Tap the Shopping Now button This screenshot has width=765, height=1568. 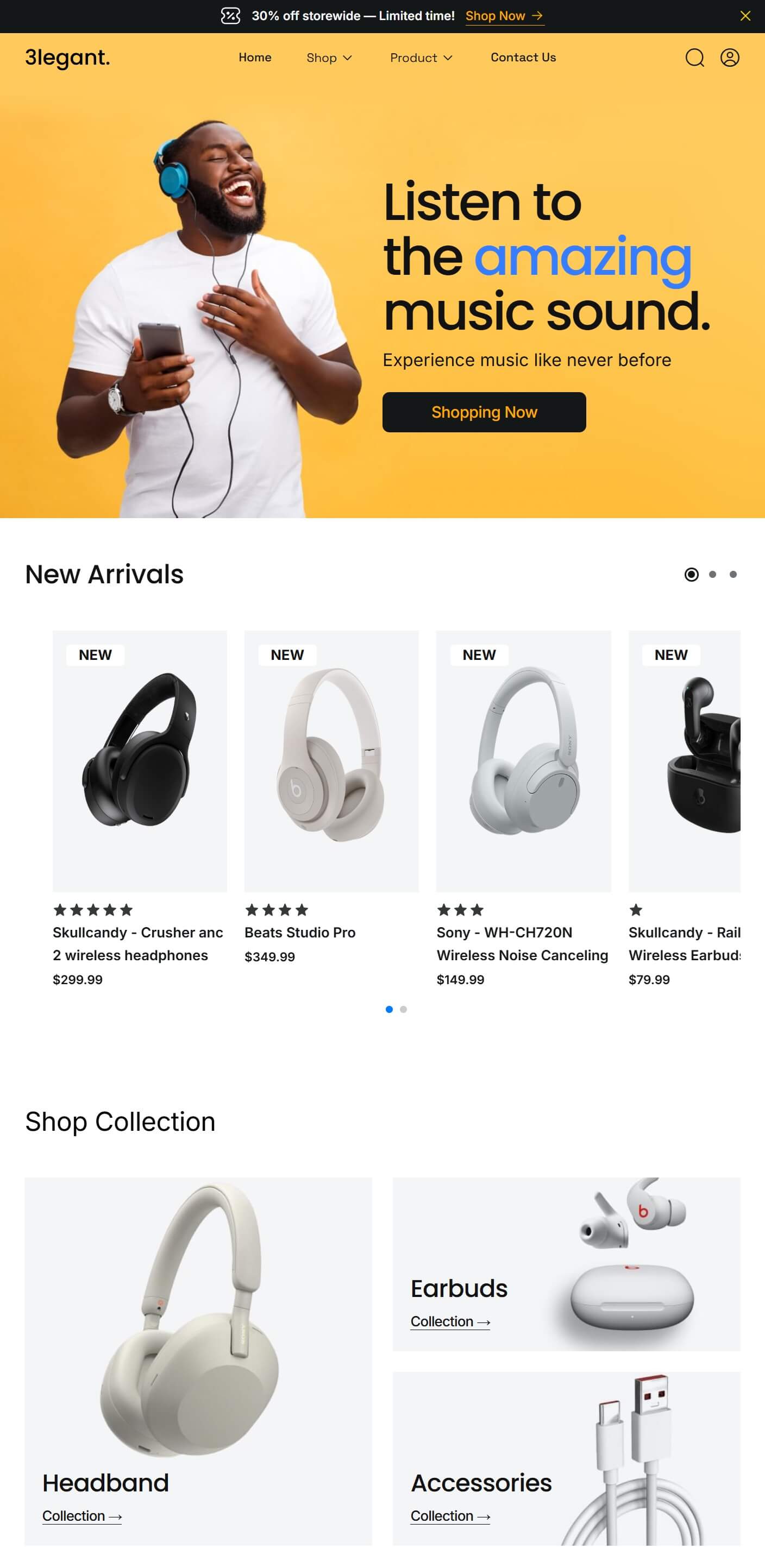click(484, 412)
